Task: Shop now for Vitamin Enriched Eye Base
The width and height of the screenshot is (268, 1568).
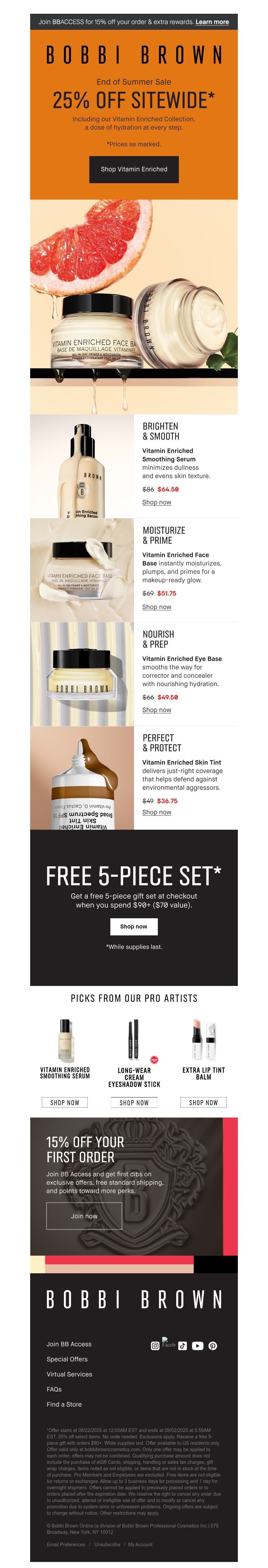Action: [156, 710]
